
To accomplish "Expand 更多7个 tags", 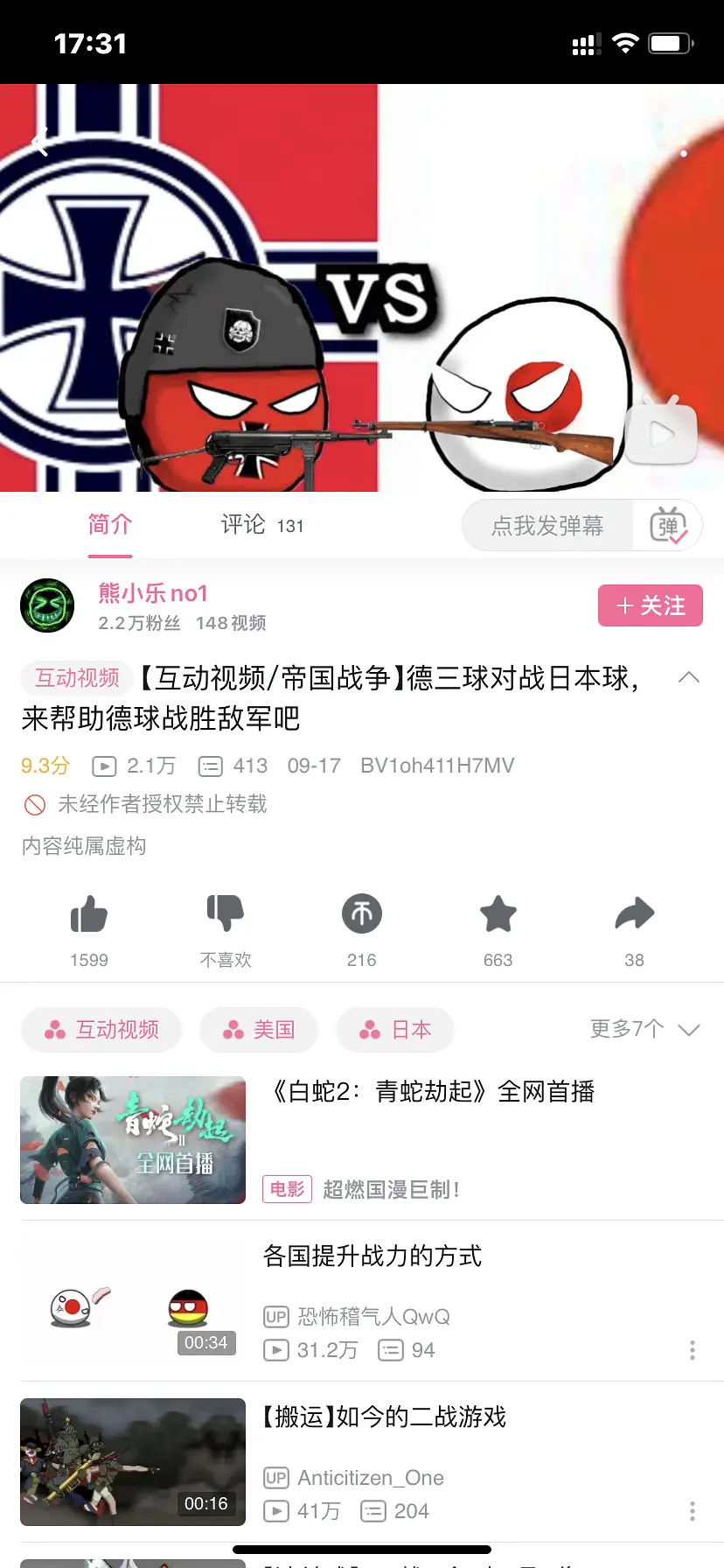I will (x=644, y=1029).
